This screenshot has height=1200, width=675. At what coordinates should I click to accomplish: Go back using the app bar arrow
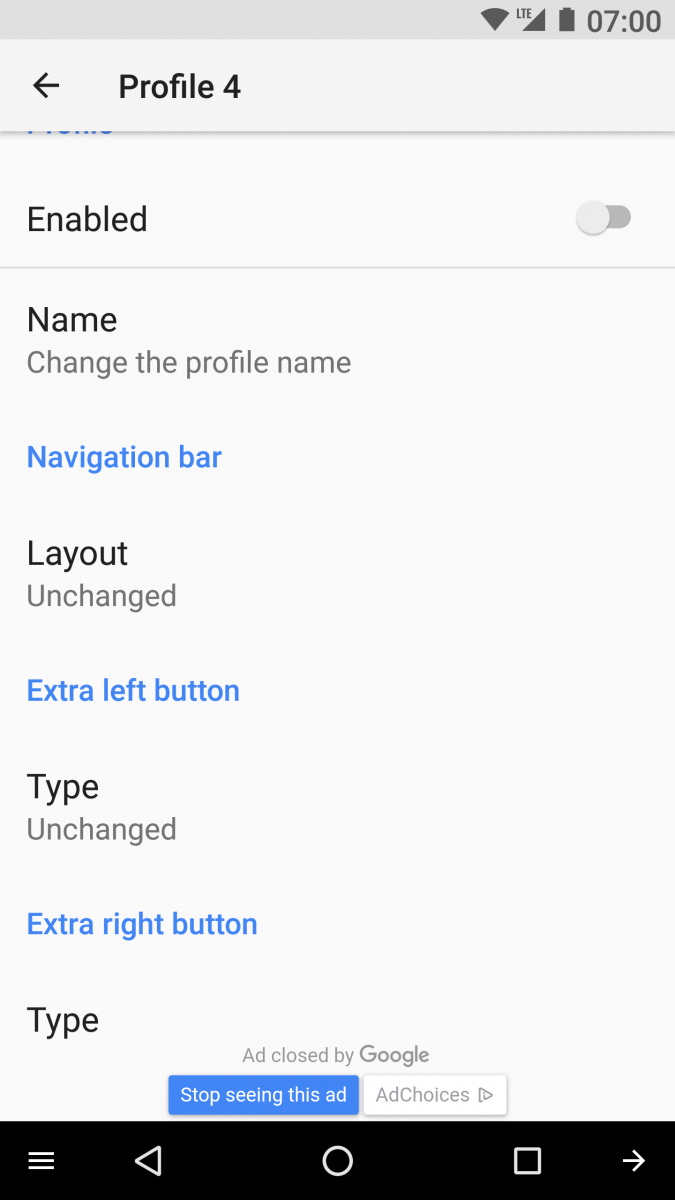click(46, 86)
